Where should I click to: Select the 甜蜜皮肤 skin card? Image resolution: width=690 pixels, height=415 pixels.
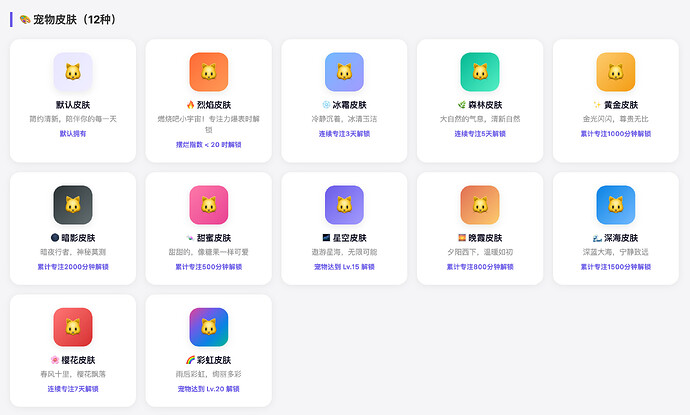pos(208,228)
